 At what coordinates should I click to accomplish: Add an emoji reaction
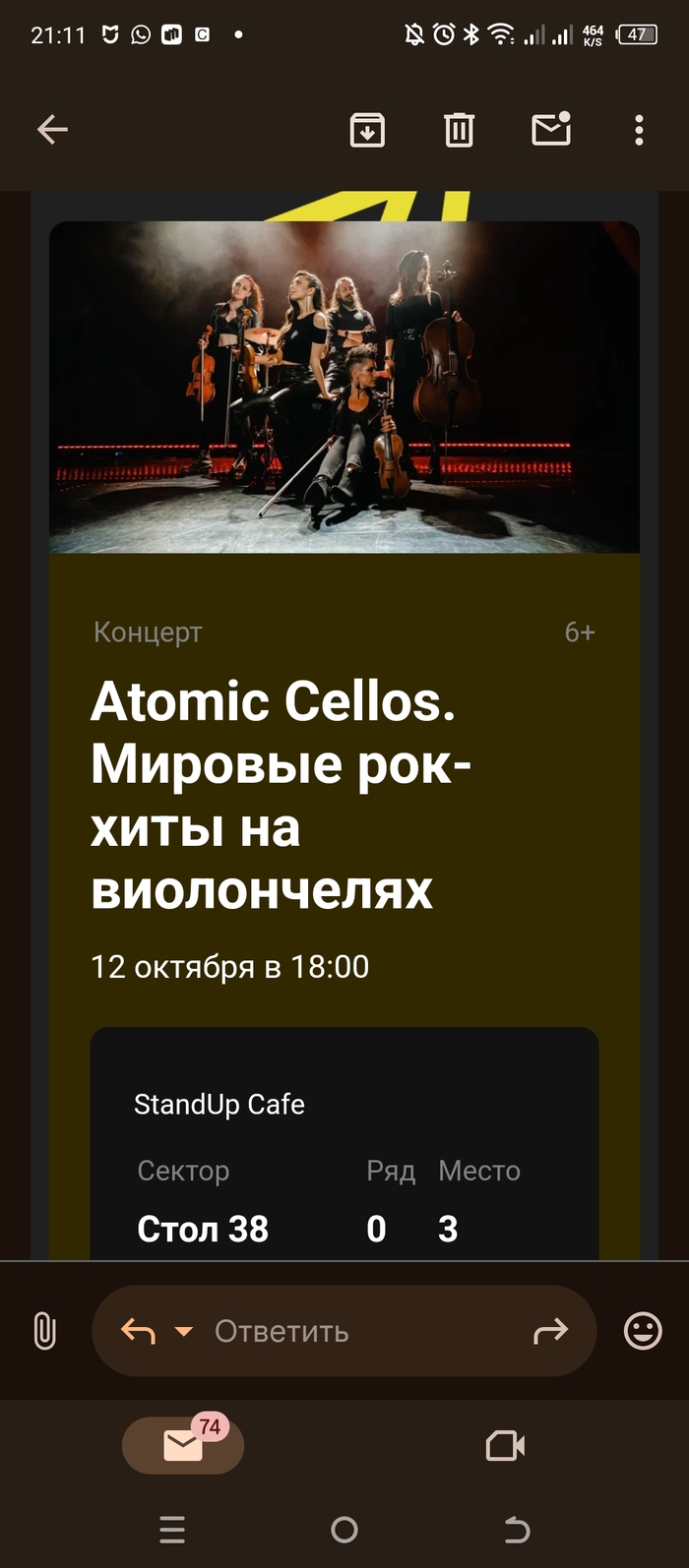click(643, 1331)
